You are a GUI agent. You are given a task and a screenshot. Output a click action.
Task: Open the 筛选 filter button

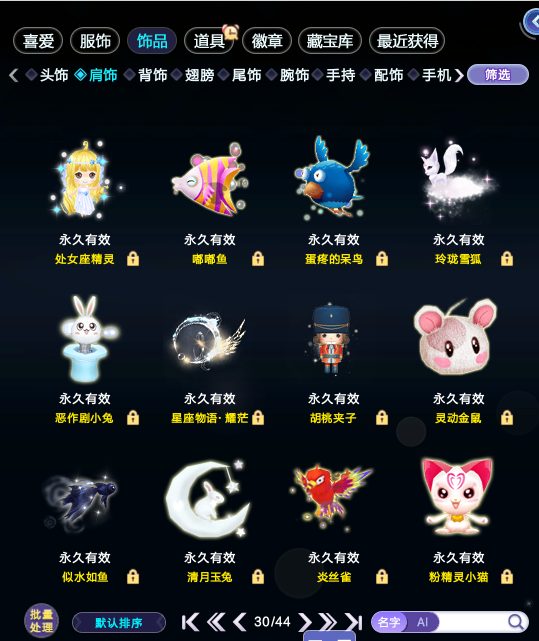click(x=498, y=75)
